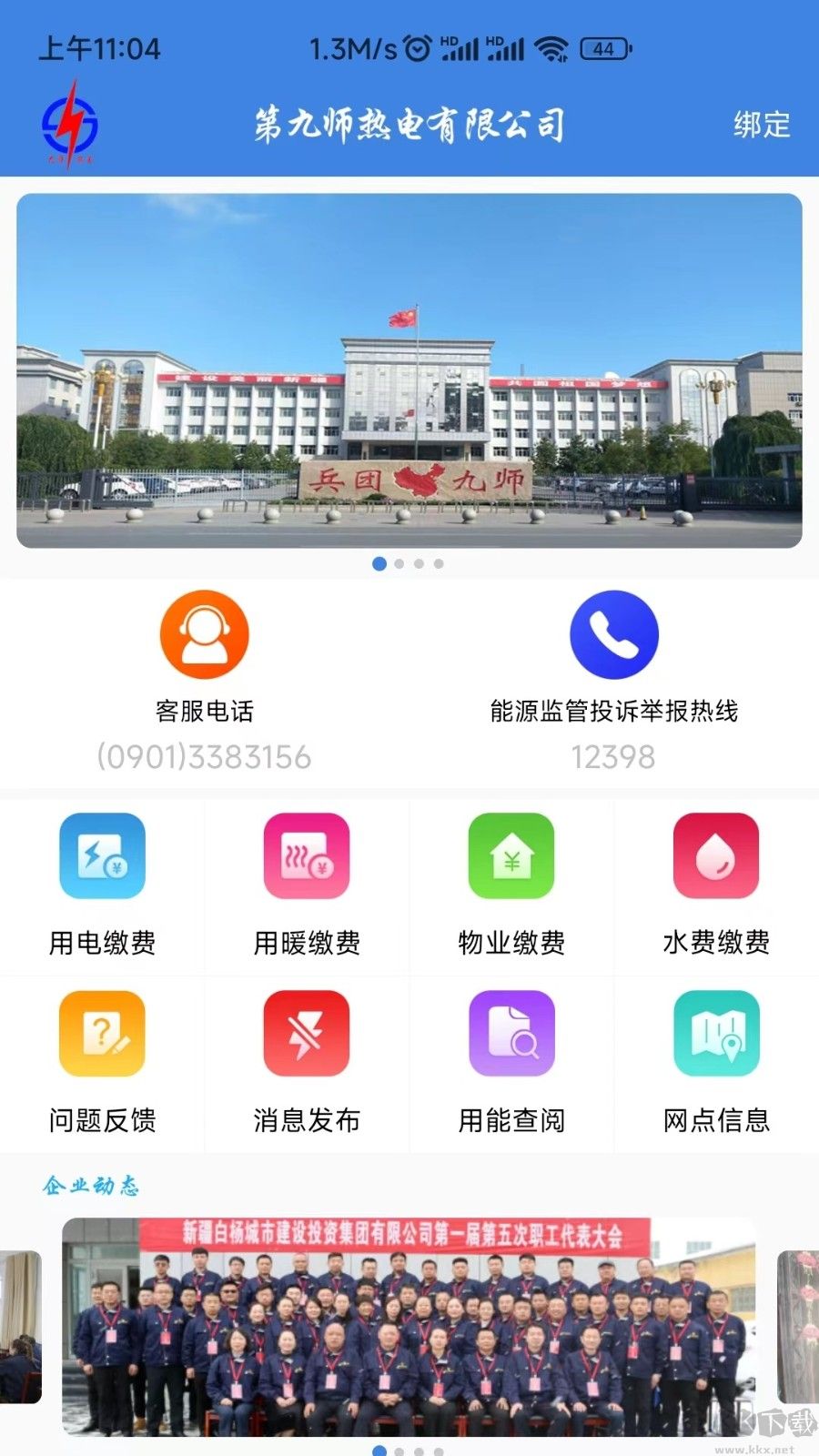Open the 消息发布 message publishing icon
This screenshot has height=1456, width=819.
306,1033
